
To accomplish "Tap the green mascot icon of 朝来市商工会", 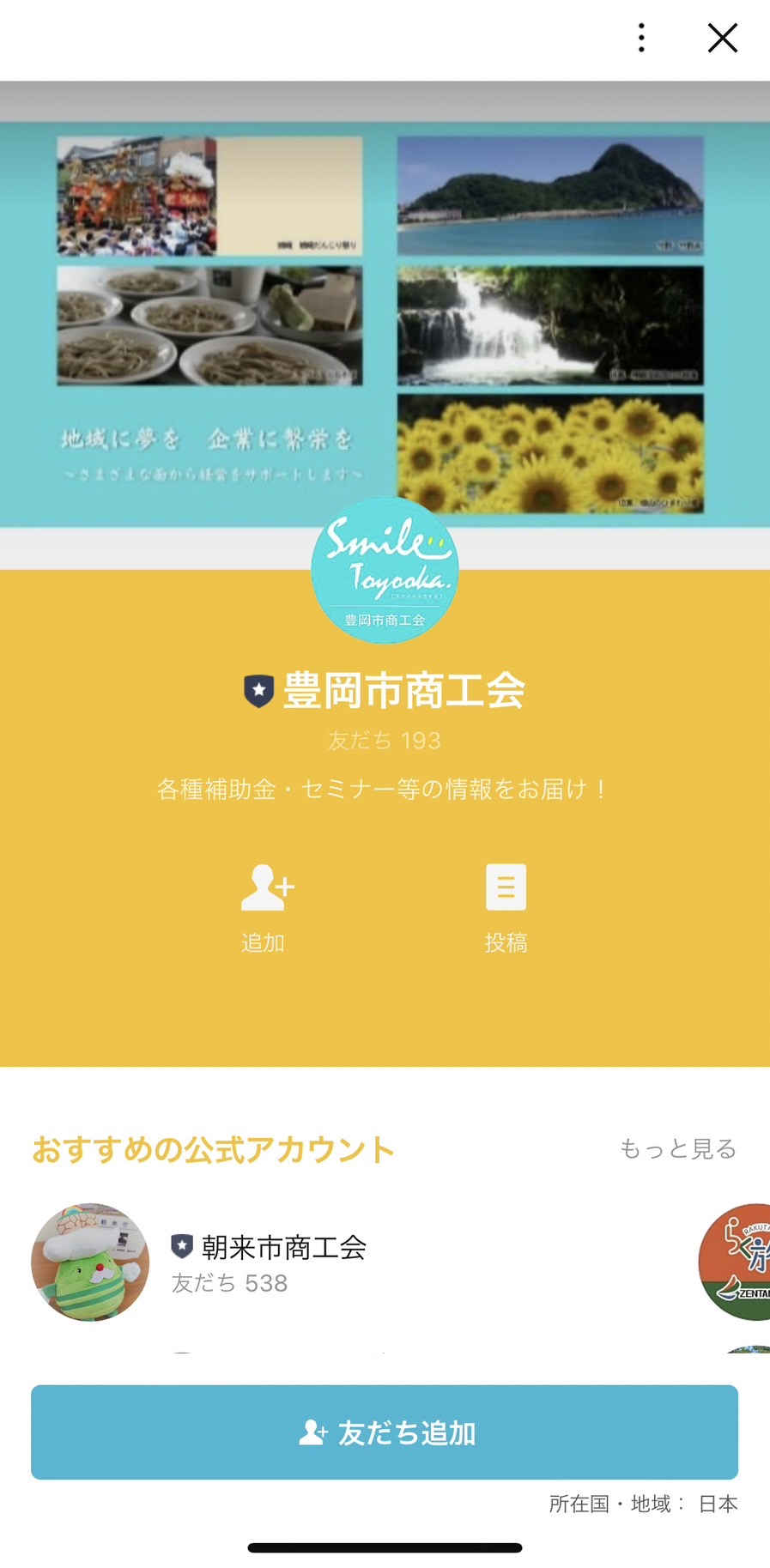I will pyautogui.click(x=89, y=1262).
